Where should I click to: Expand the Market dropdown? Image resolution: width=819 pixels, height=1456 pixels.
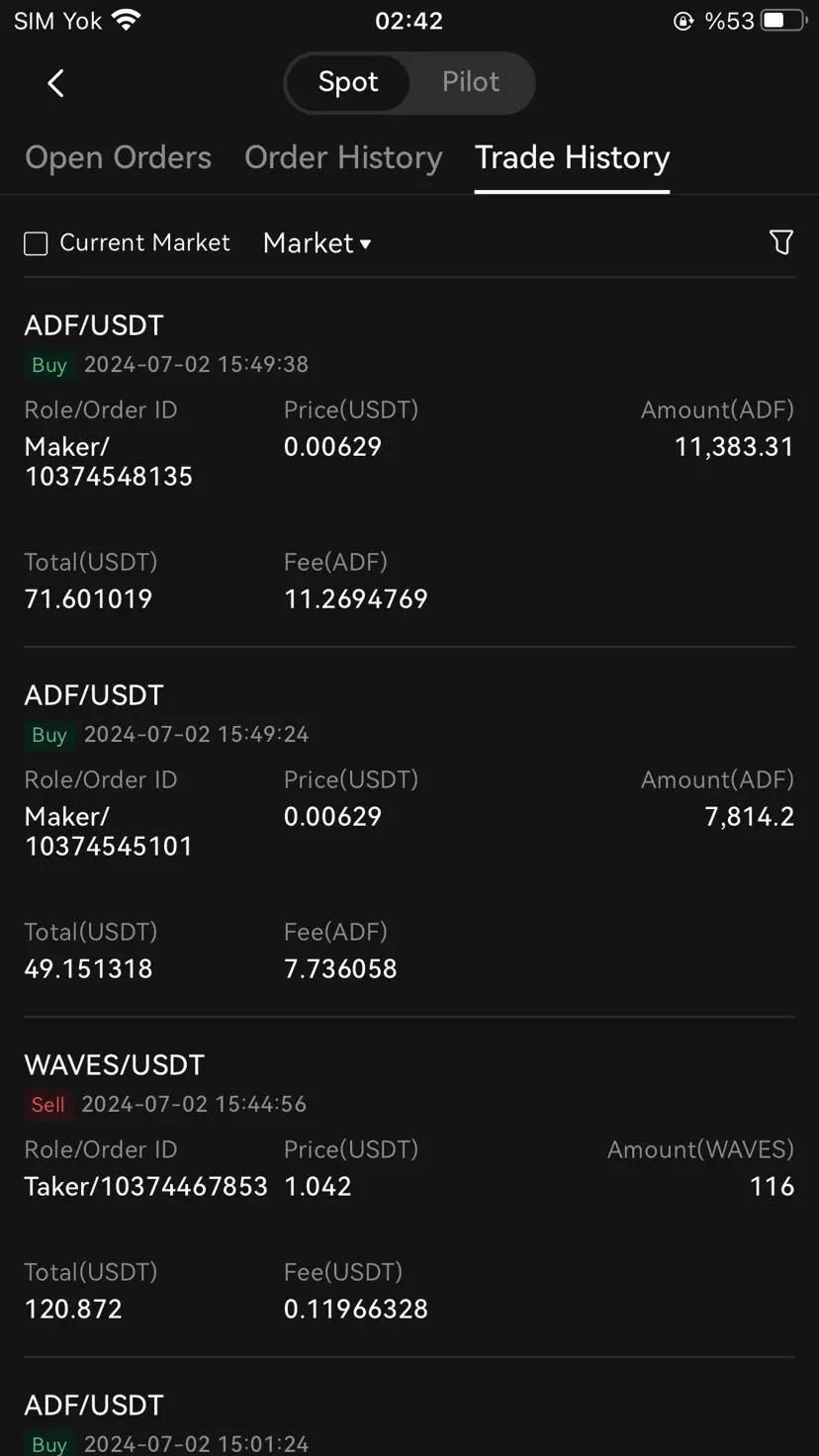[318, 243]
